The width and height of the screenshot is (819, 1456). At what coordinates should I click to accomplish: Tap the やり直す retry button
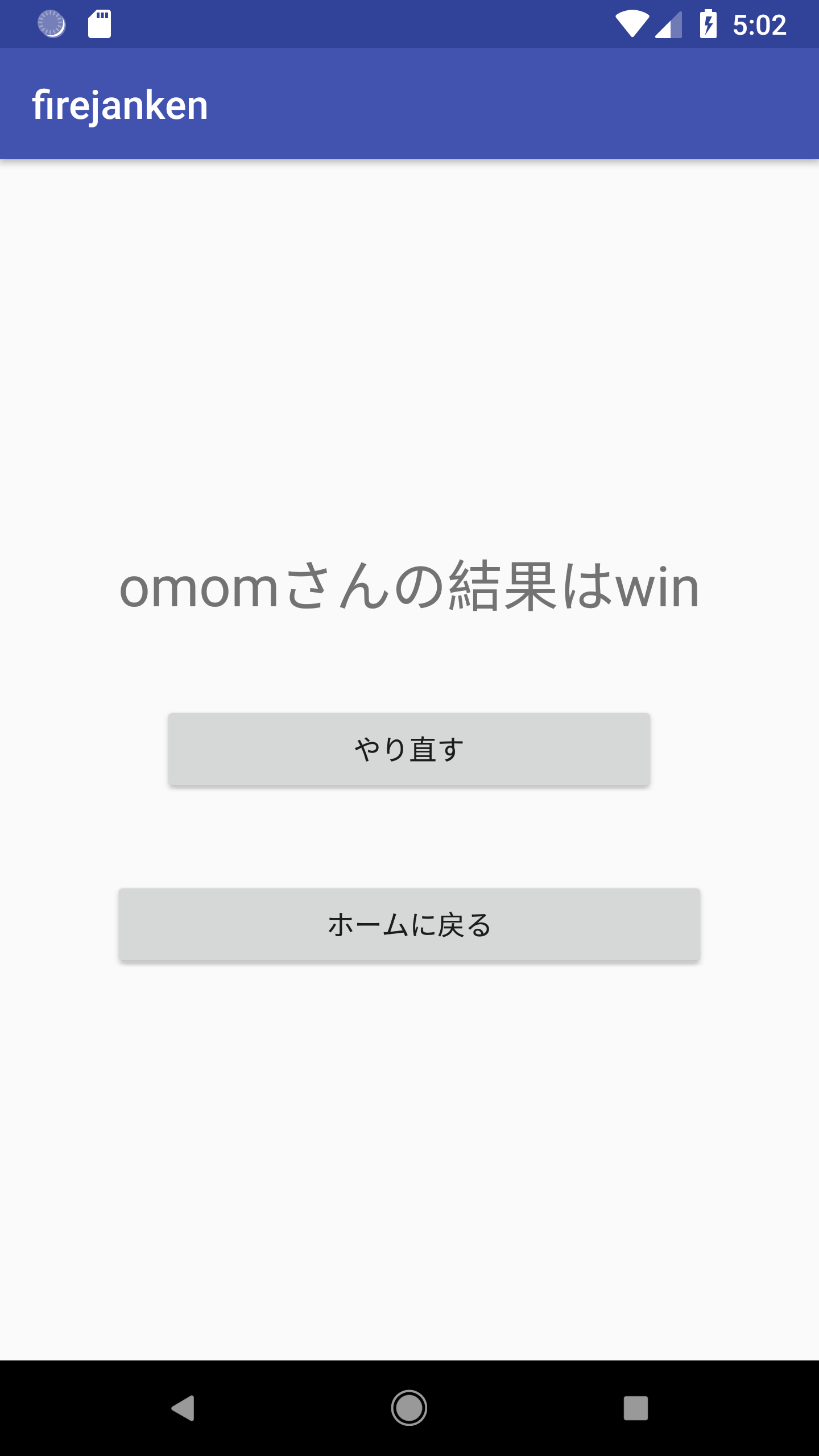coord(409,749)
